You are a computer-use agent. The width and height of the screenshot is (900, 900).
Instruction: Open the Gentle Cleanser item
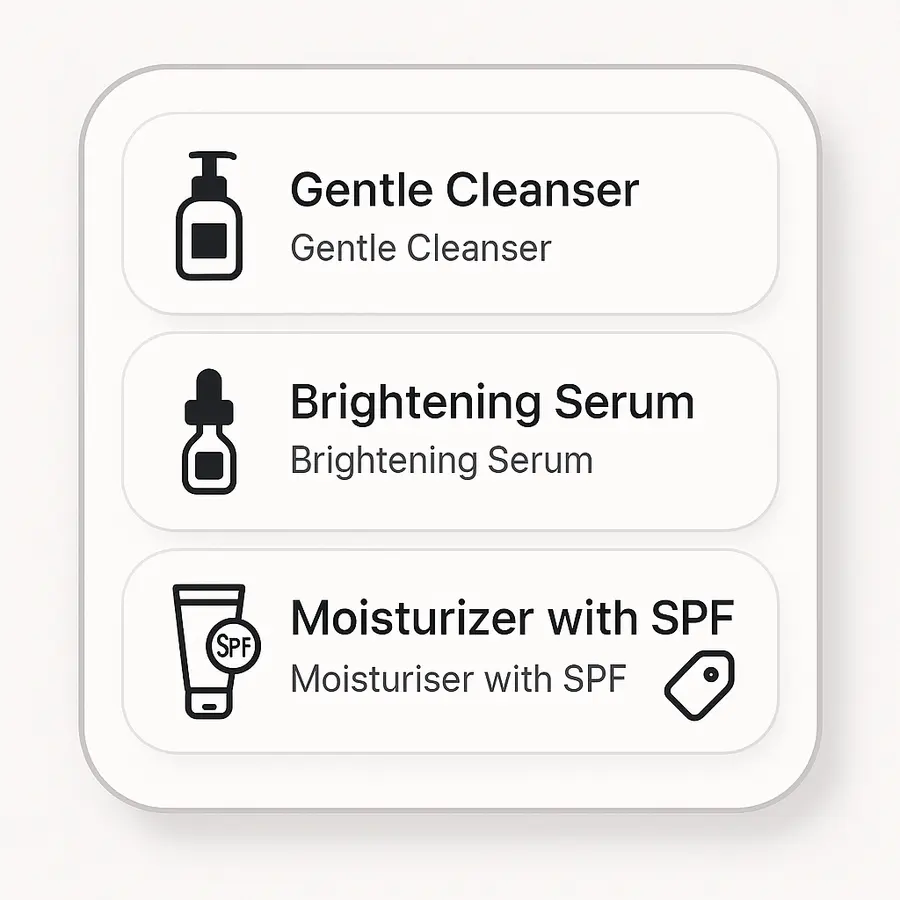(x=450, y=213)
